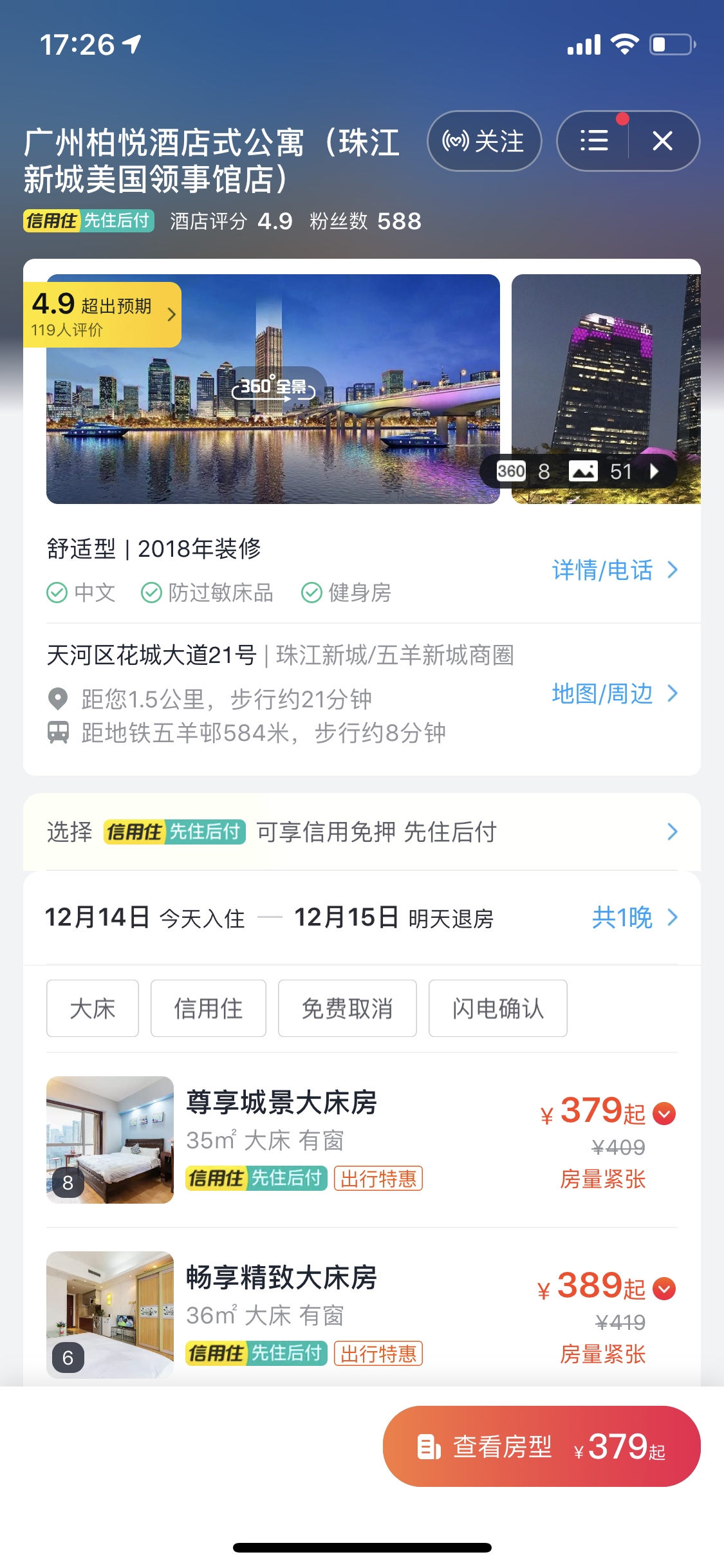
Task: Close the hotel mini program
Action: click(663, 141)
